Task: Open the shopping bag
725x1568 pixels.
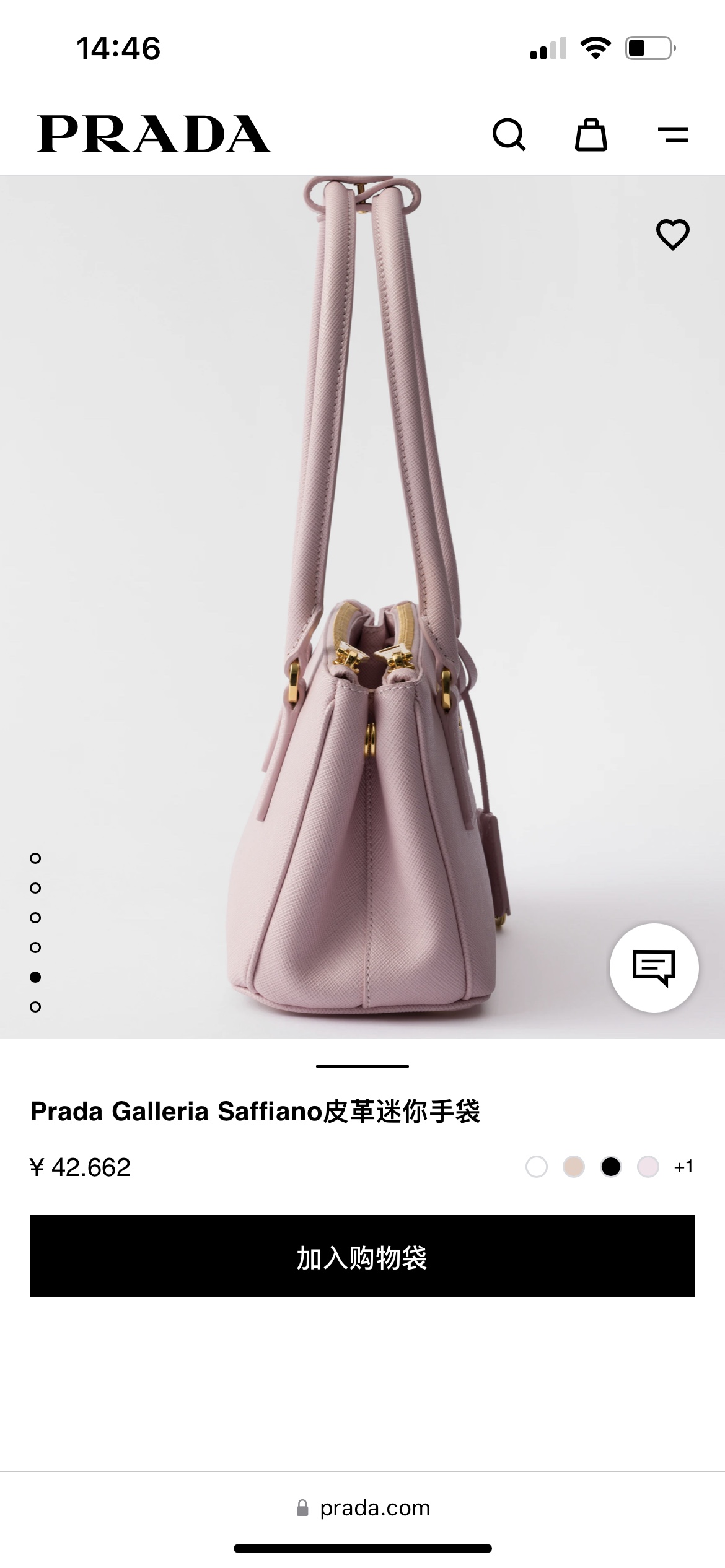Action: pyautogui.click(x=591, y=134)
